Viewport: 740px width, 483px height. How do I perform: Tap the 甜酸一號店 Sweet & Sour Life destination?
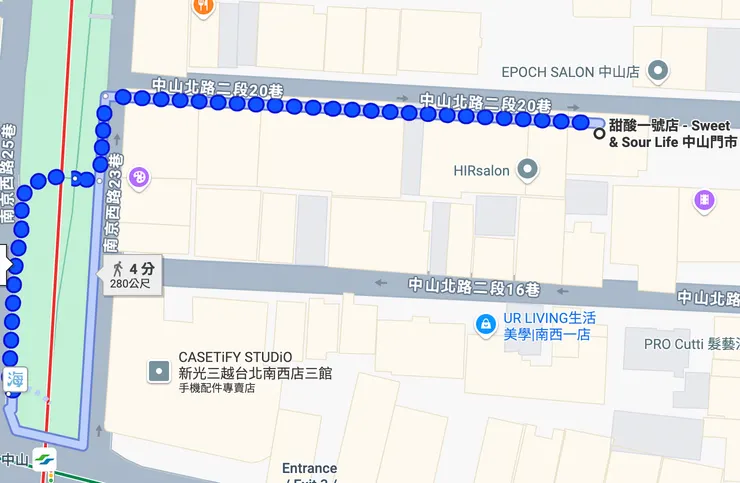tap(599, 133)
